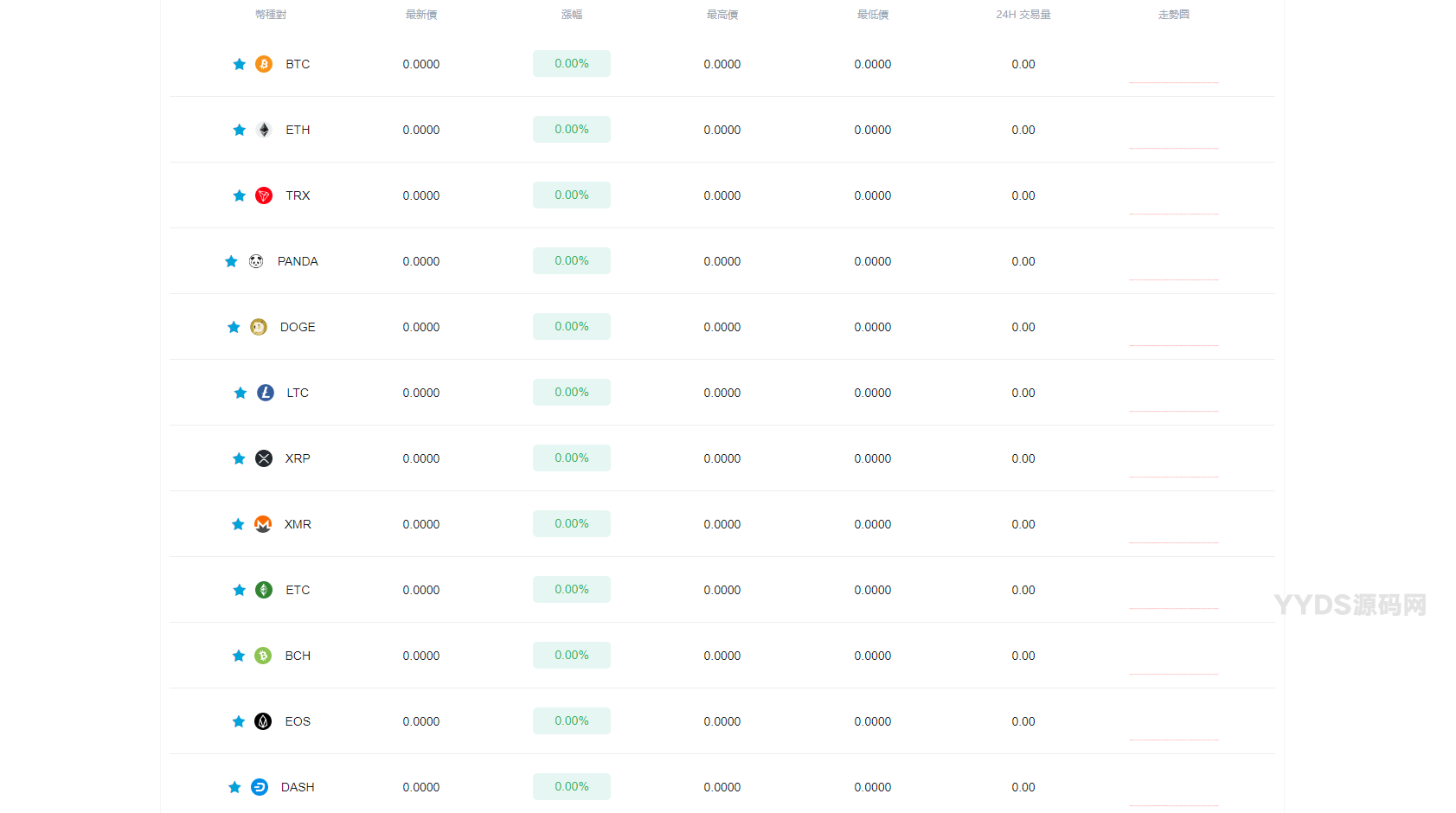The height and width of the screenshot is (813, 1456).
Task: Open the TRX market row
Action: [298, 195]
